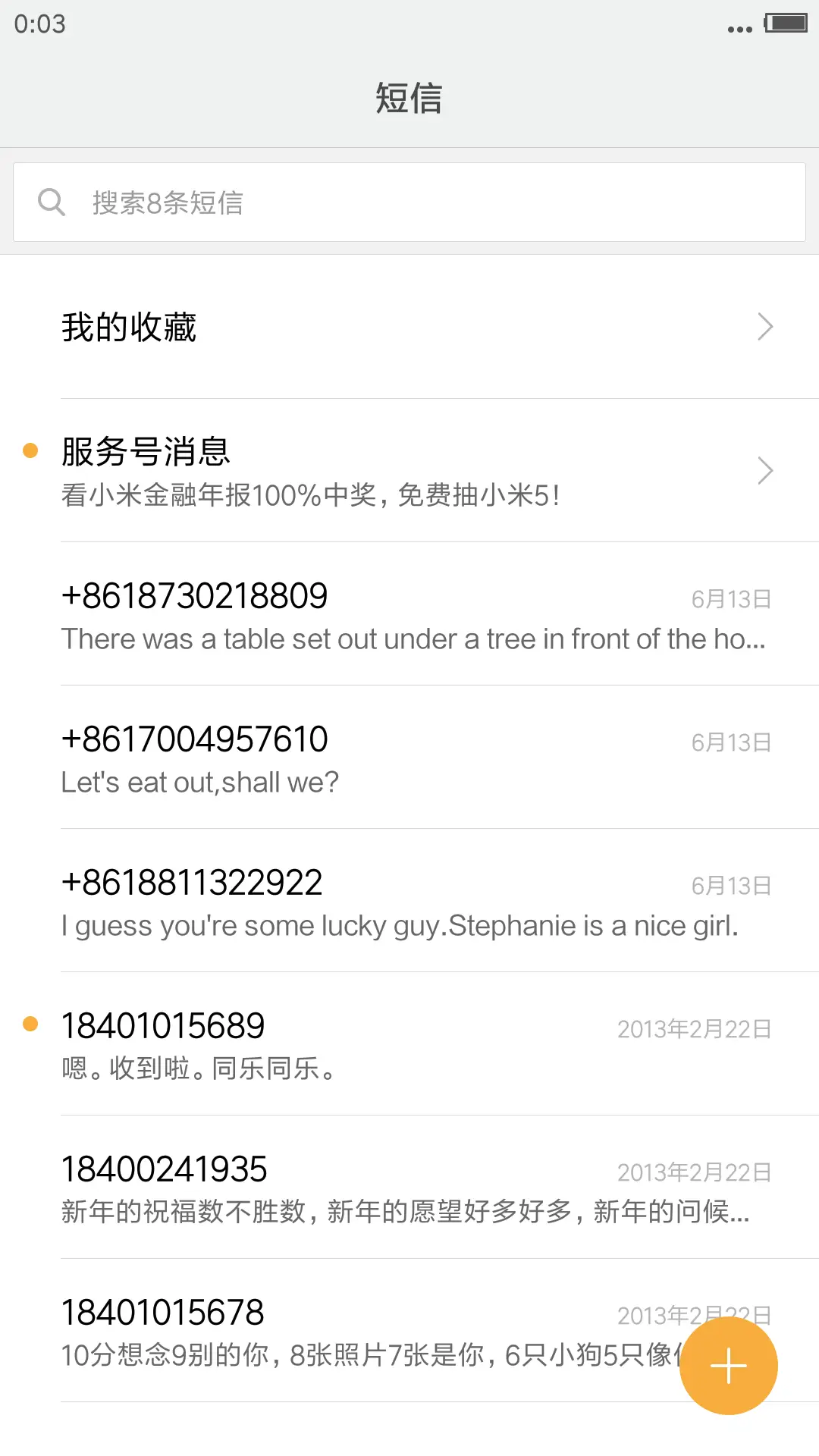The image size is (819, 1456).
Task: Open unread conversation with 18401015689
Action: coord(409,1045)
